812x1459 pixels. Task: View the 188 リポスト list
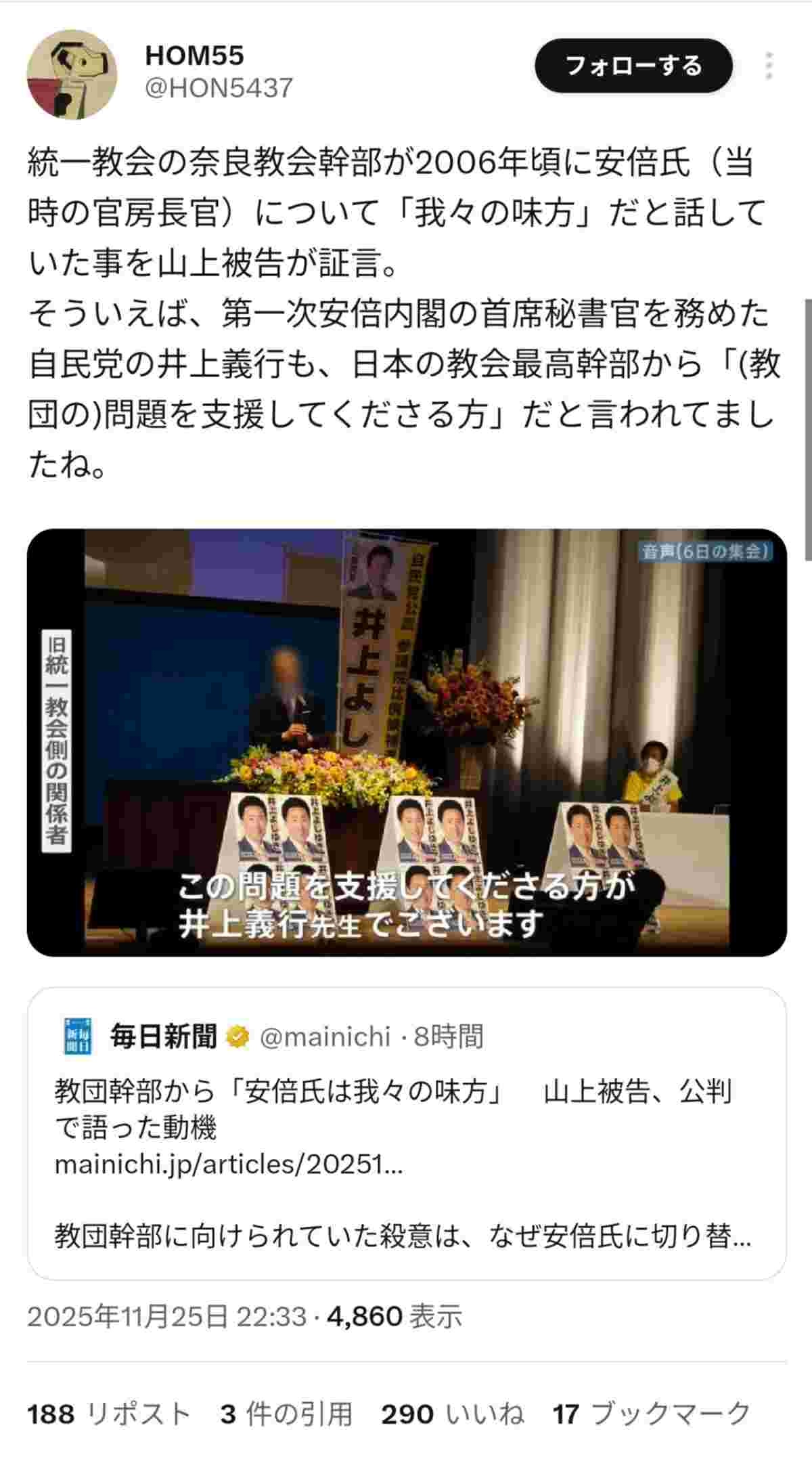point(108,1414)
